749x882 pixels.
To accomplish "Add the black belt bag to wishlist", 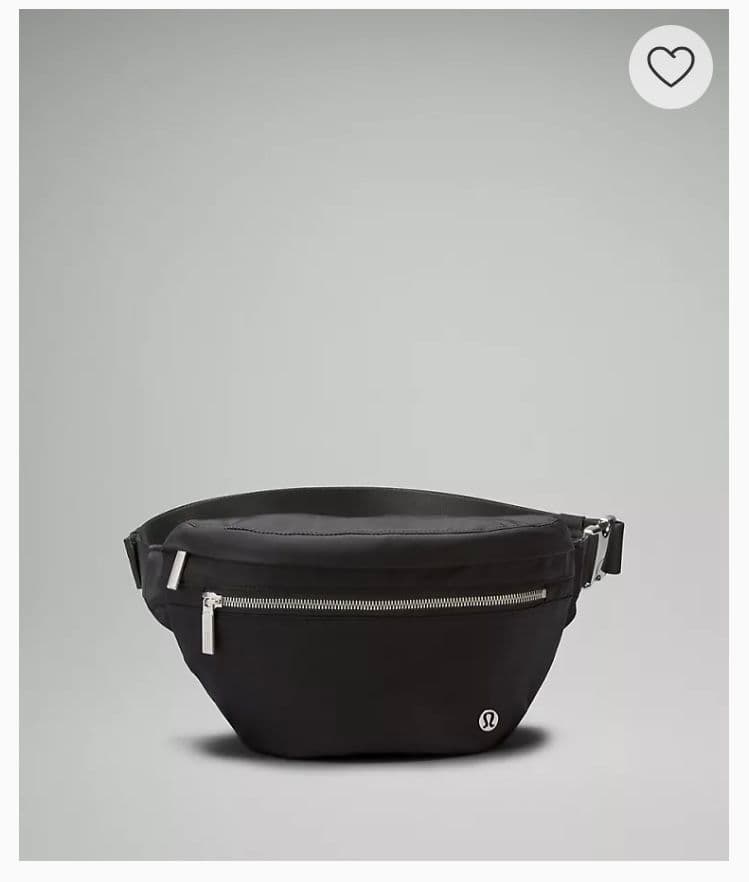I will click(670, 67).
